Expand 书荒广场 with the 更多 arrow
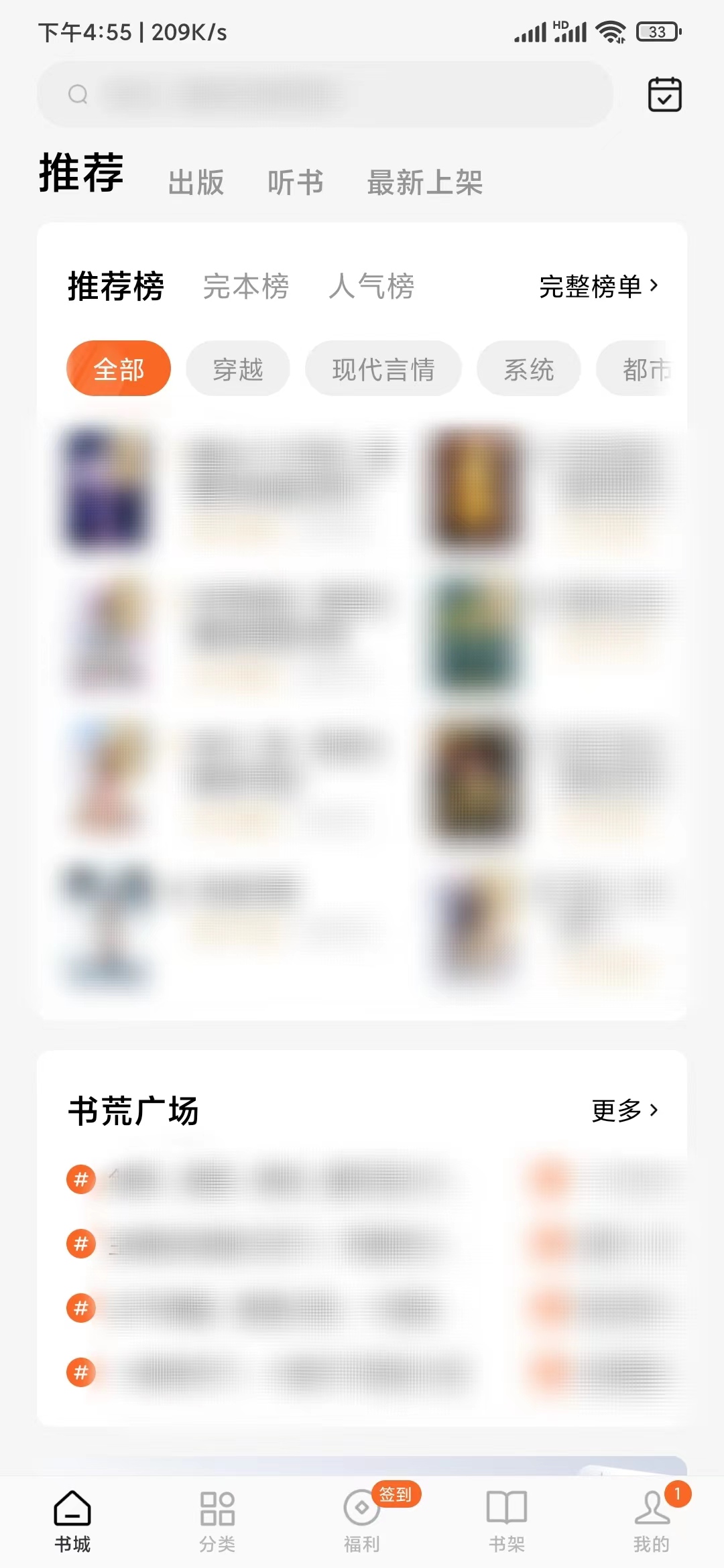 pyautogui.click(x=625, y=1109)
